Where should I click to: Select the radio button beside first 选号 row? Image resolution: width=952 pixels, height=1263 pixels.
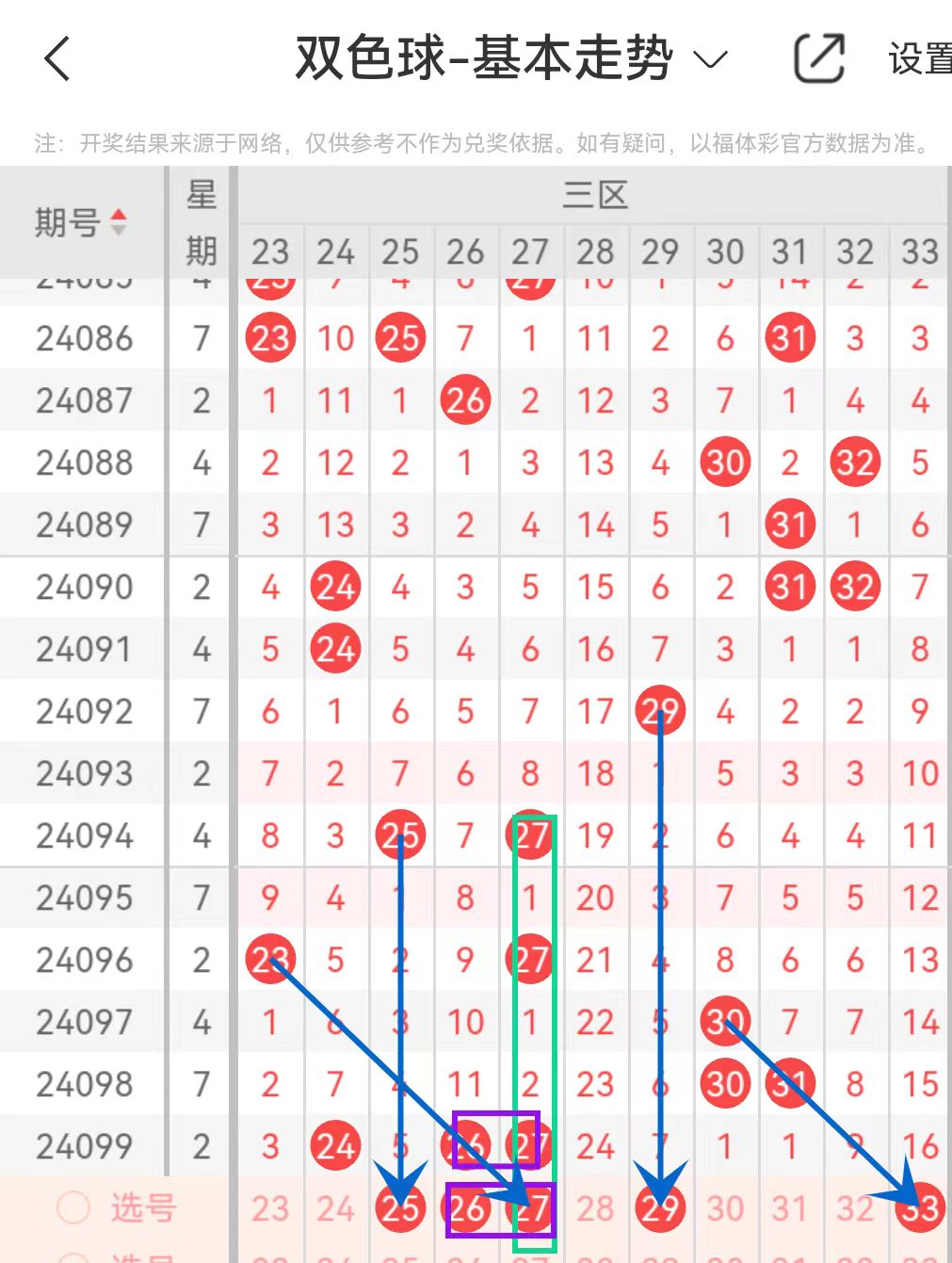click(x=73, y=1207)
